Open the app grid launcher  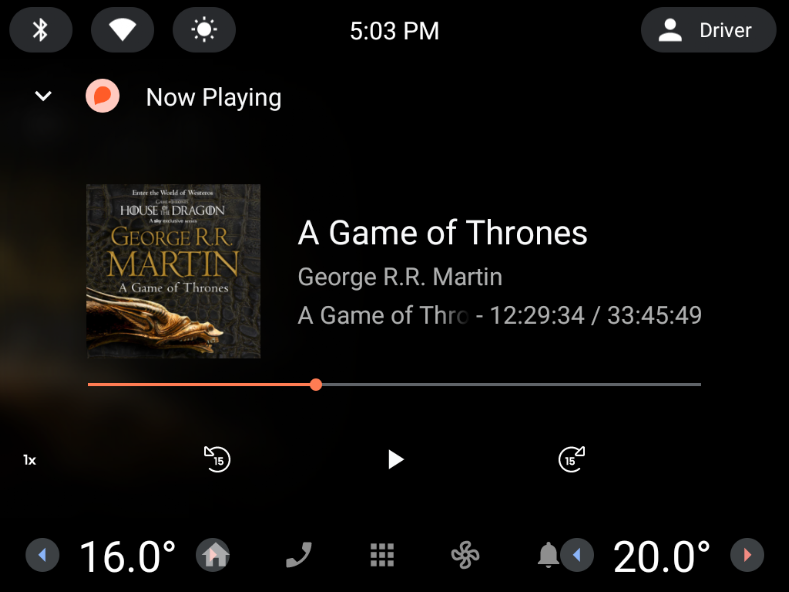point(382,554)
